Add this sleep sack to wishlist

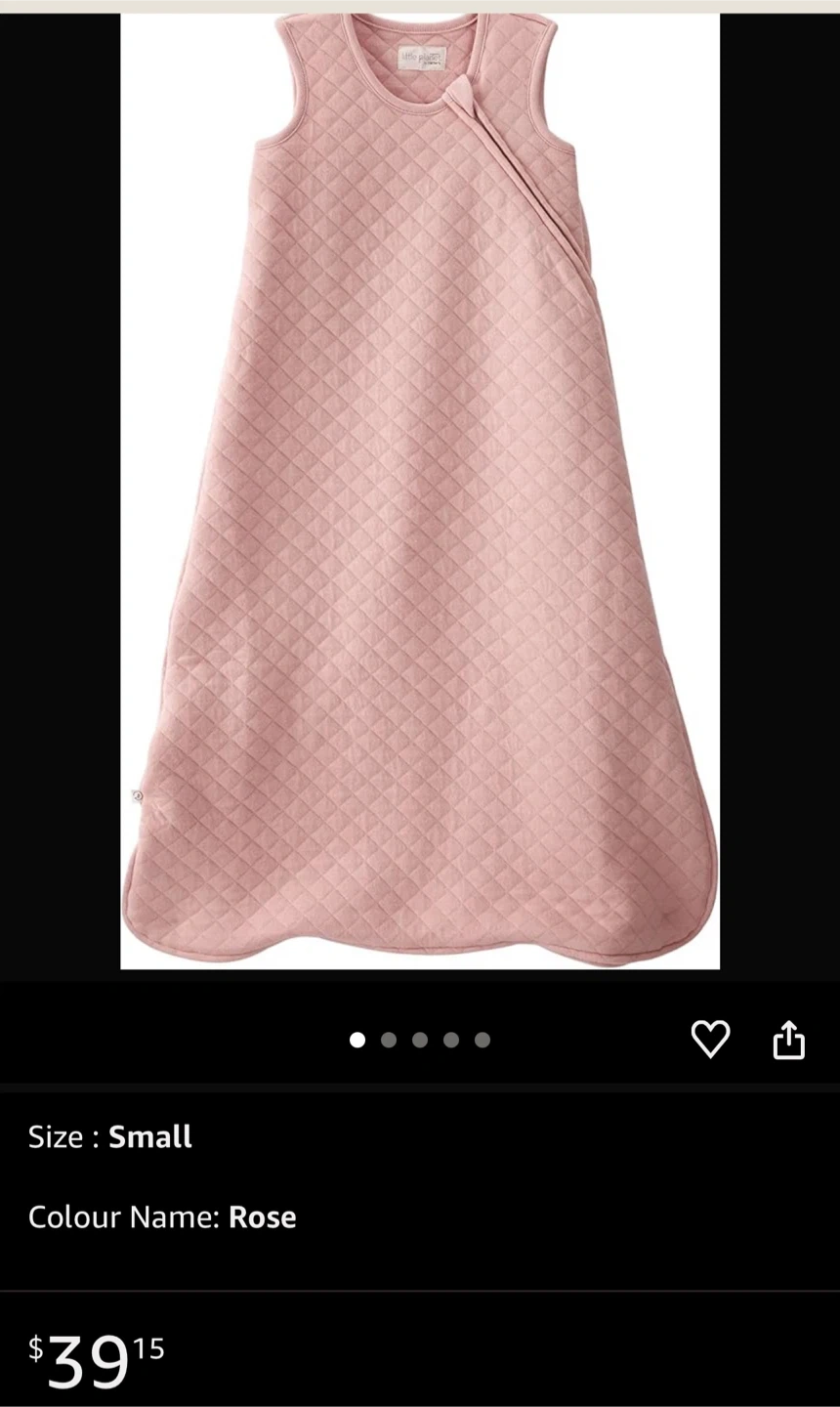tap(710, 1039)
